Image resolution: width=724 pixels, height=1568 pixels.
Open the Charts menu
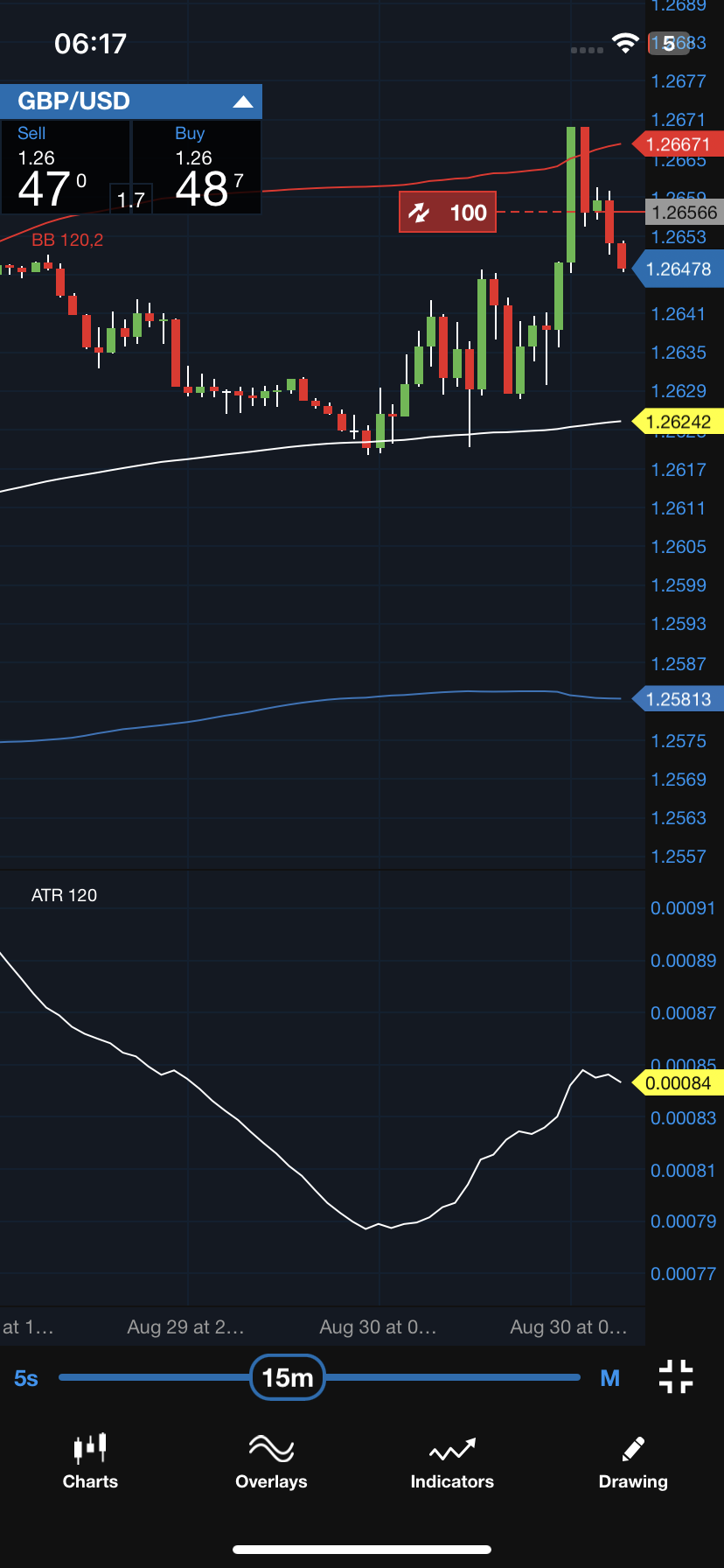click(90, 1462)
